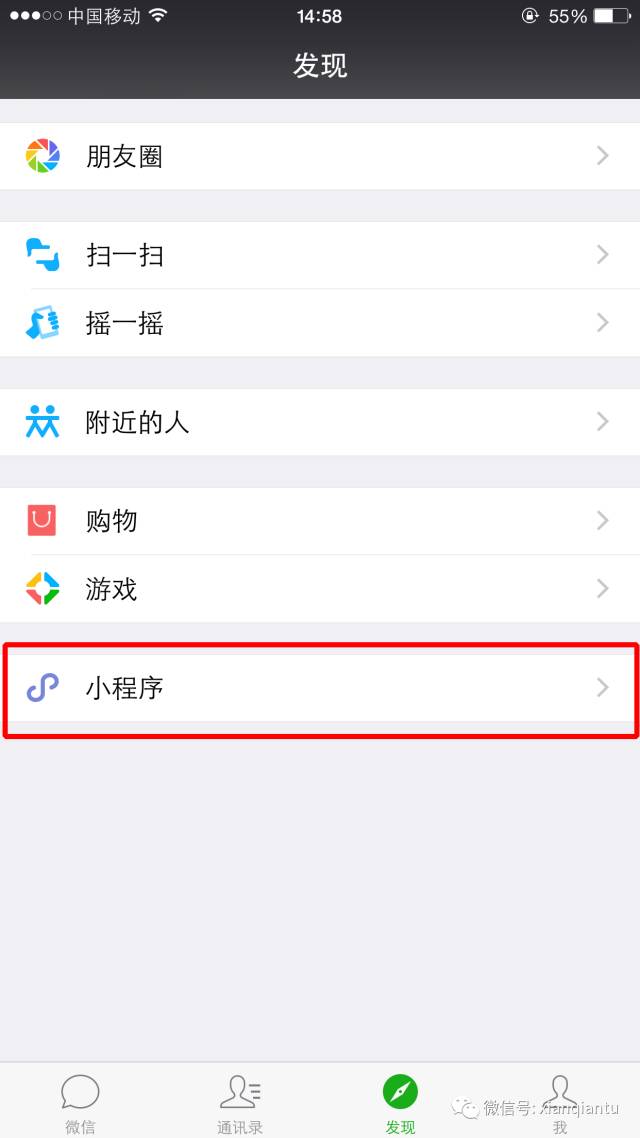Open 附近的人 people nearby
Image resolution: width=640 pixels, height=1138 pixels.
(320, 422)
